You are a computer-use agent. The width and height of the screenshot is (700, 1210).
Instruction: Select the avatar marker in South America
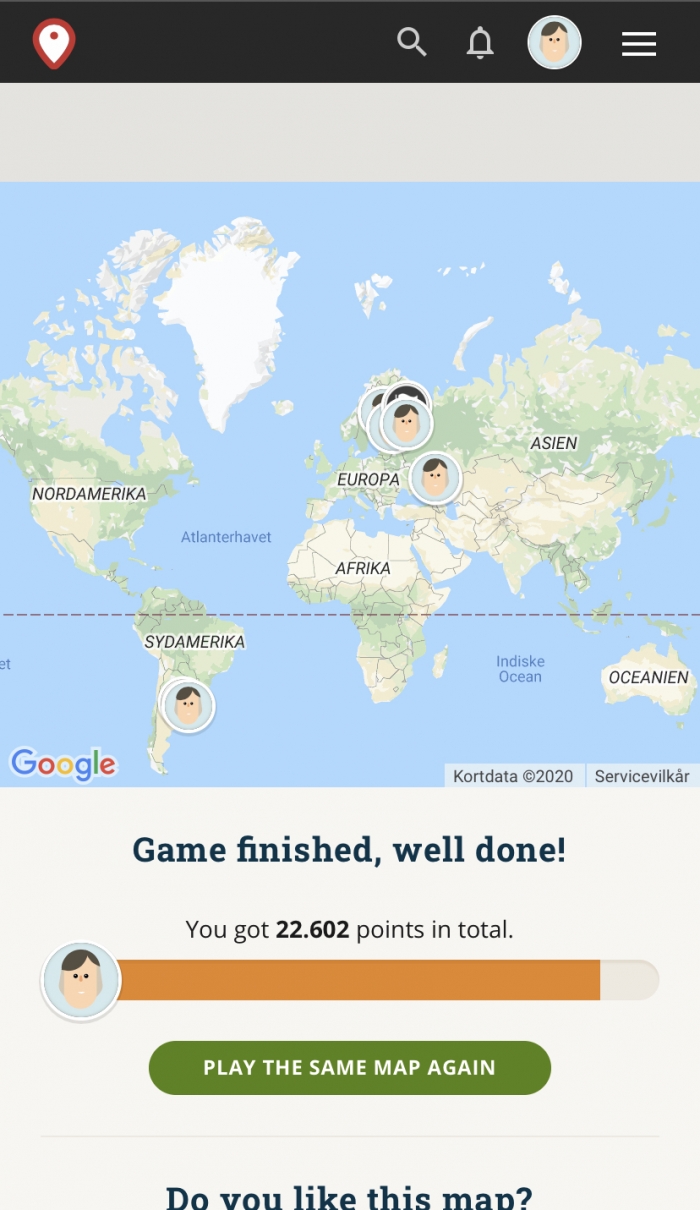(188, 706)
